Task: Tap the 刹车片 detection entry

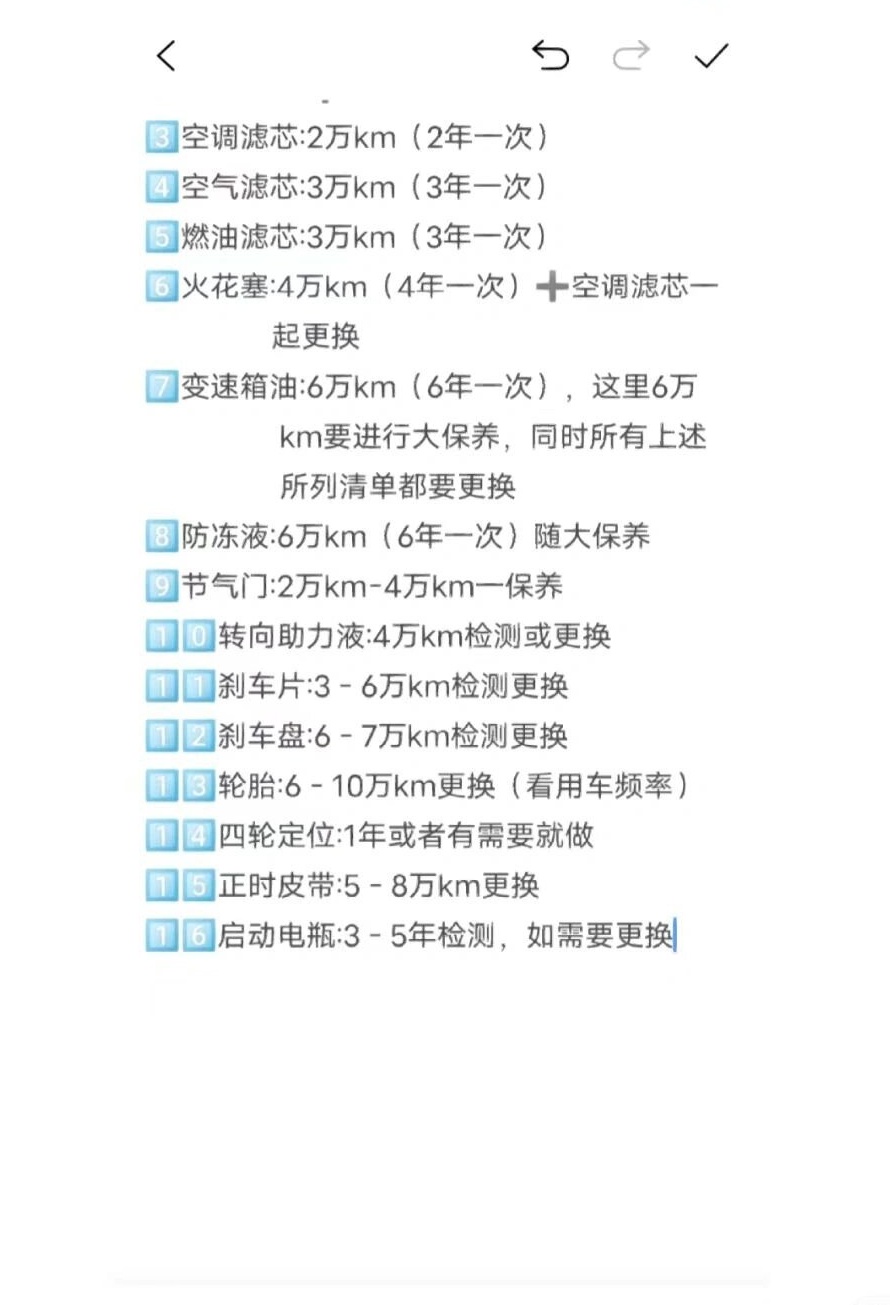Action: (x=390, y=686)
